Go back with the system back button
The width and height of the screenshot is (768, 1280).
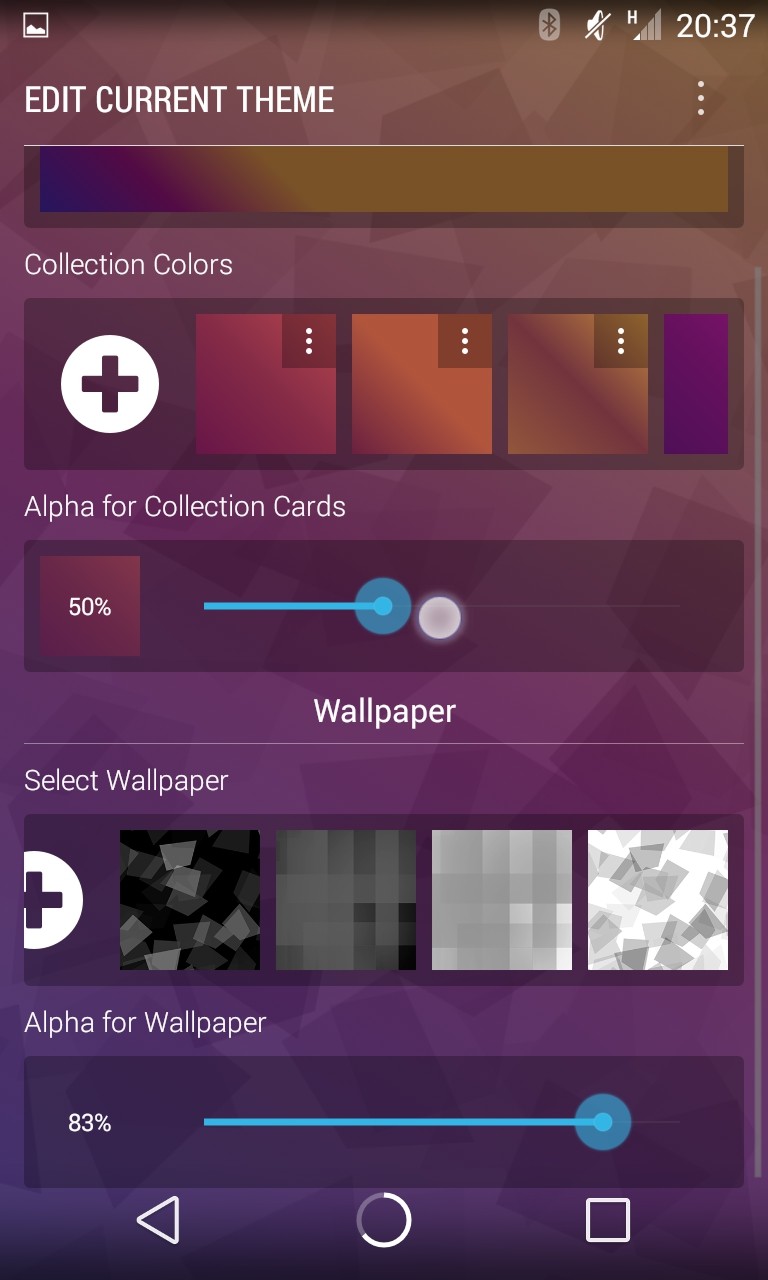158,1220
